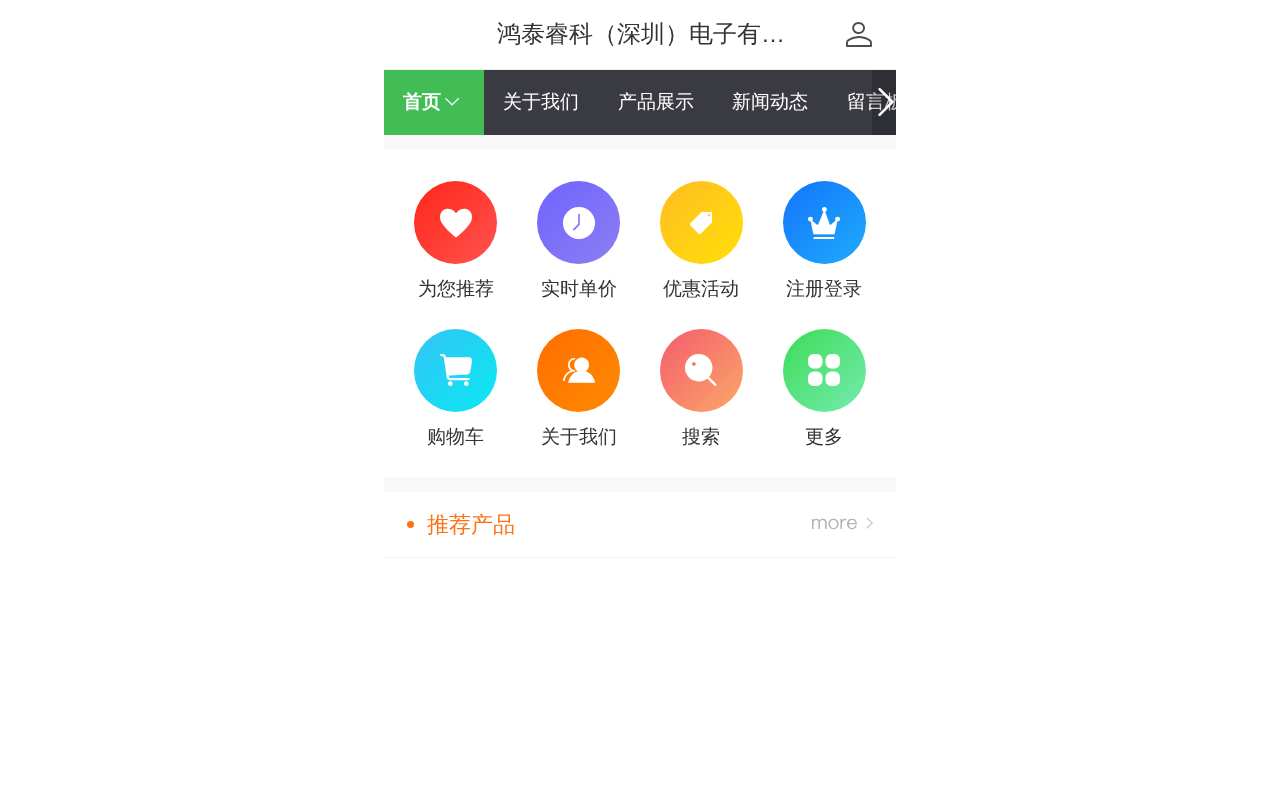1280x800 pixels.
Task: Switch to the 关于我们 nav tab
Action: (x=541, y=102)
